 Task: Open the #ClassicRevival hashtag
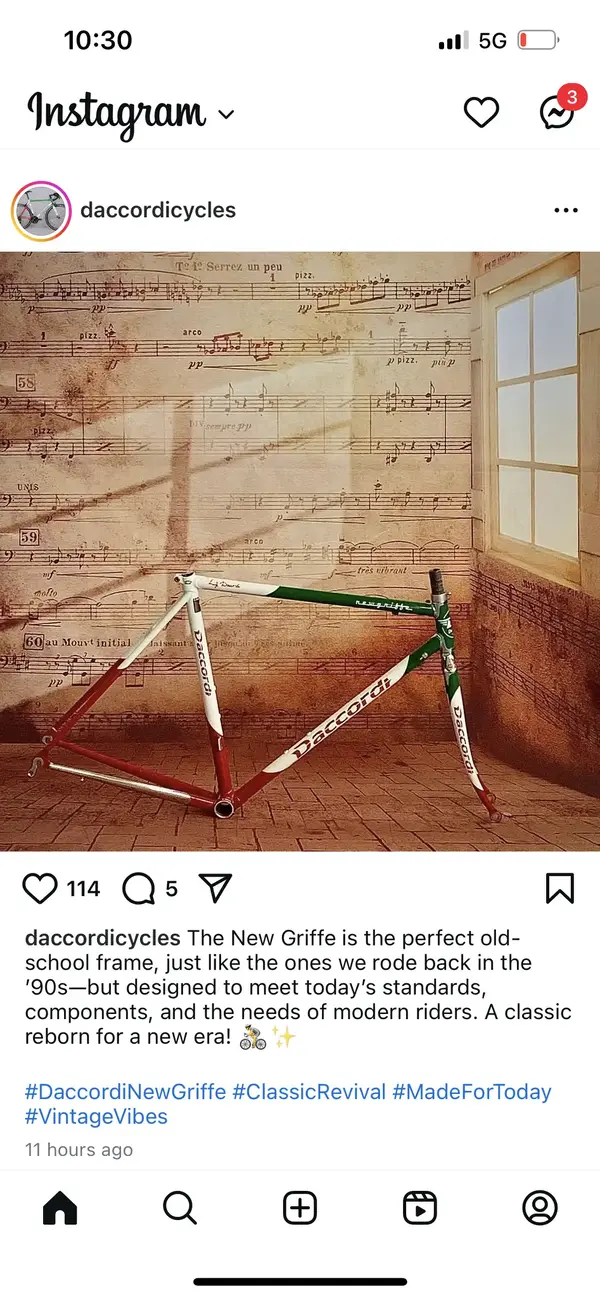click(308, 1091)
